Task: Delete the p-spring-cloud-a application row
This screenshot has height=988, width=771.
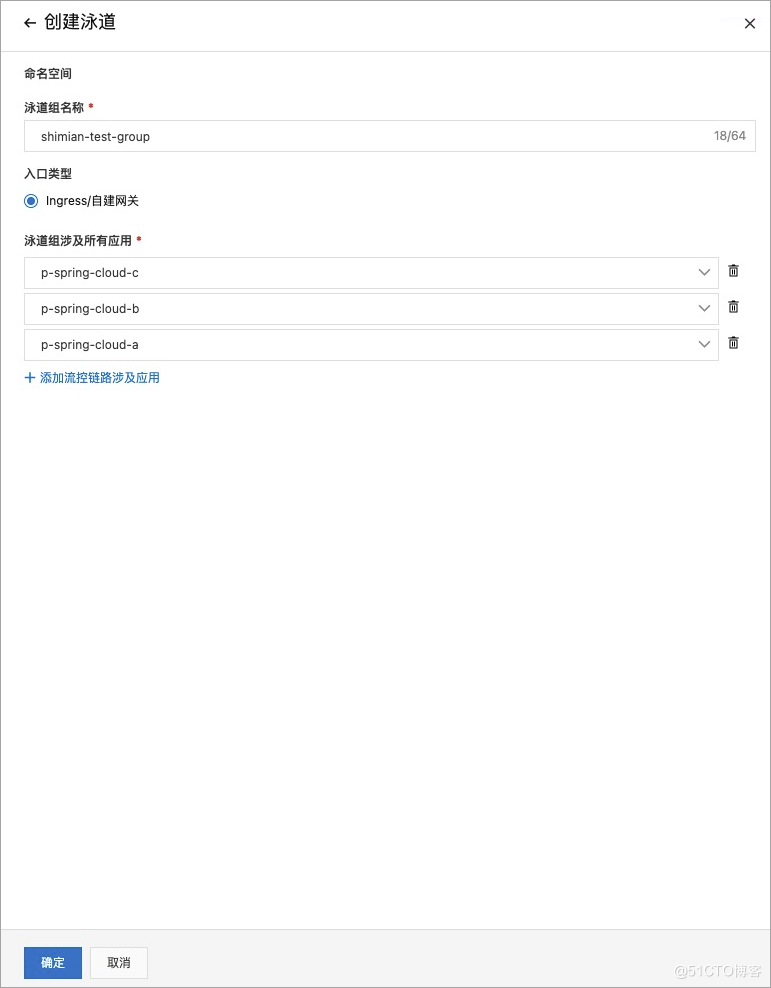Action: tap(733, 343)
